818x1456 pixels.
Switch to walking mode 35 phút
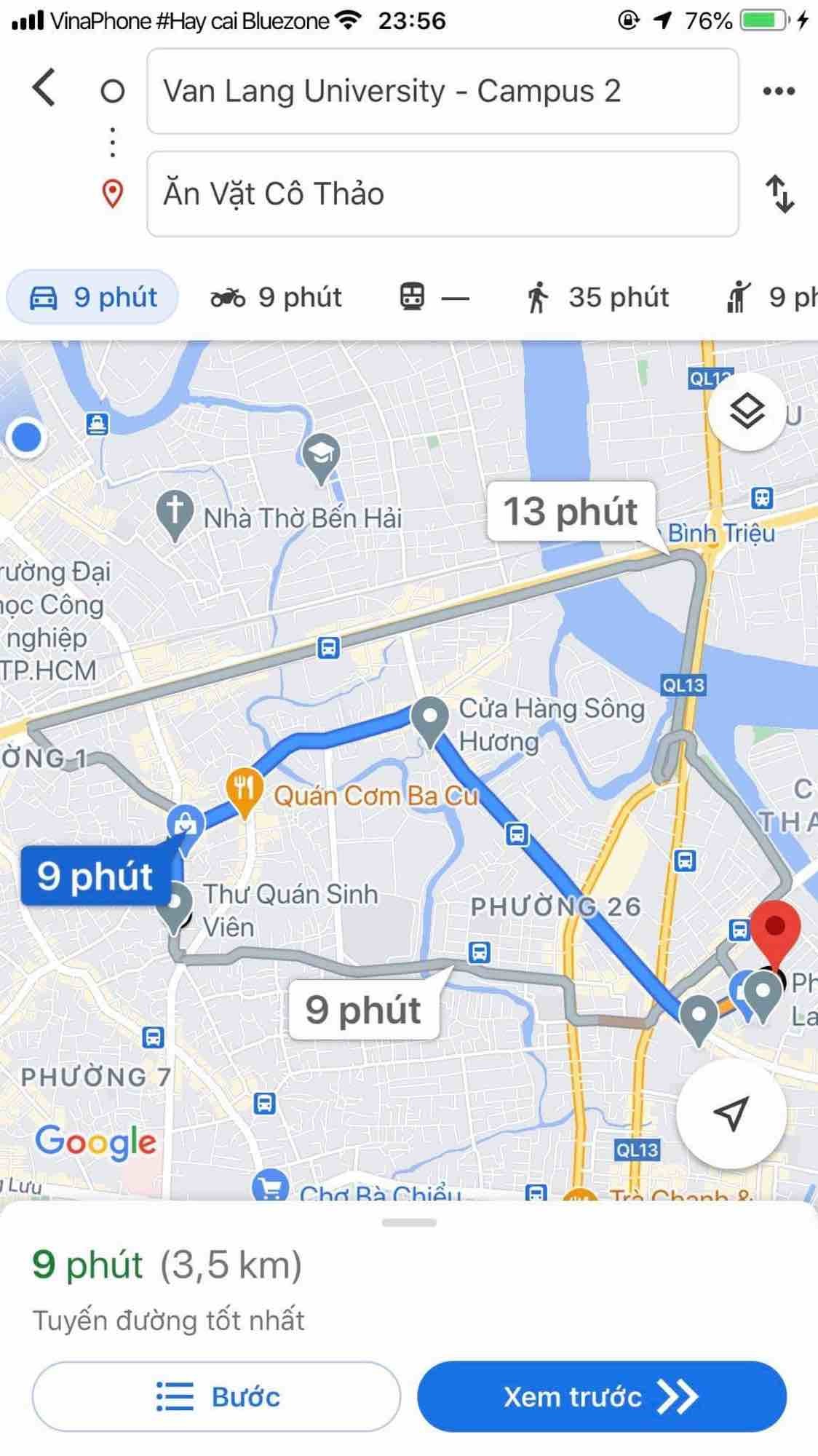(597, 297)
